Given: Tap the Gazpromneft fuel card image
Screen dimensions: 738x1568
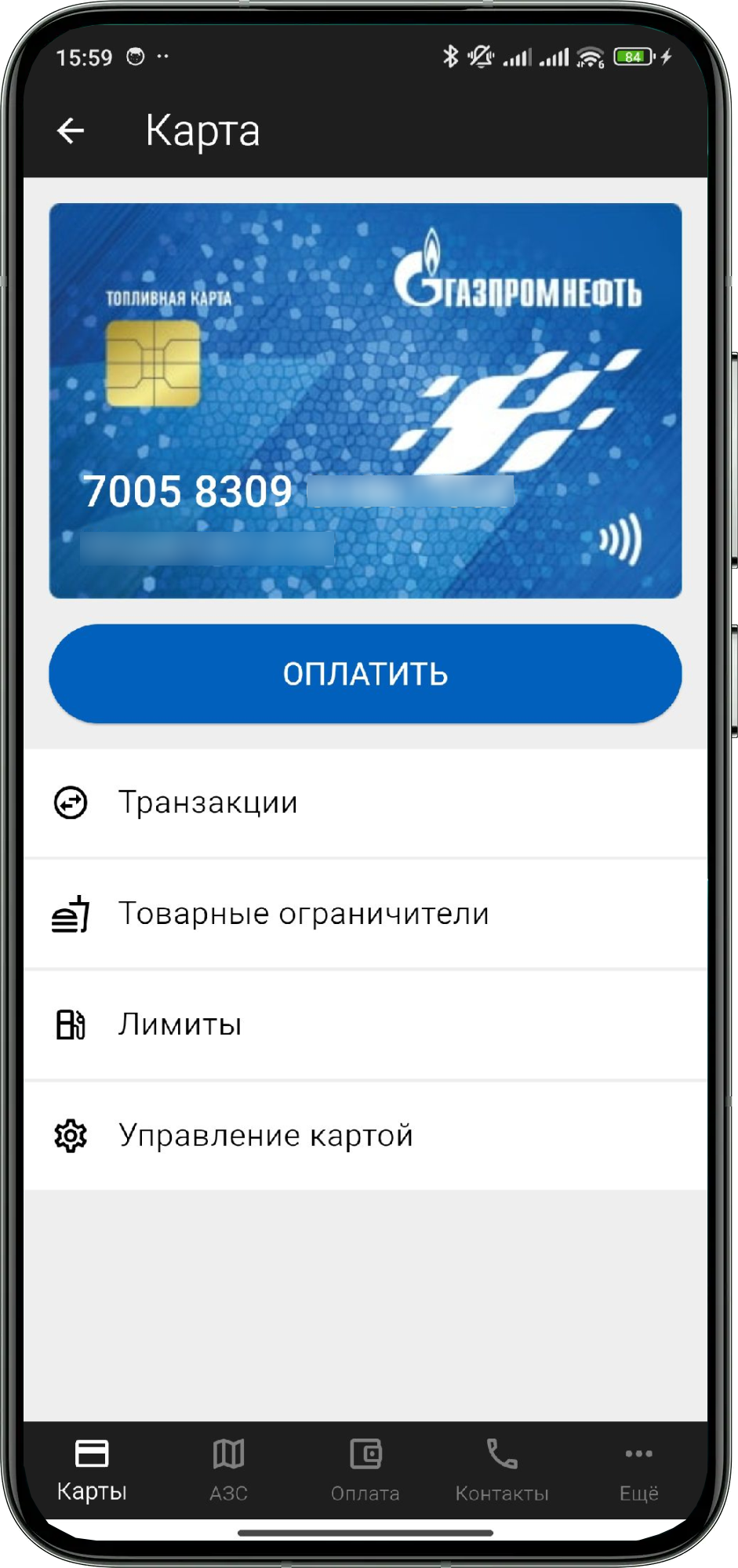Looking at the screenshot, I should click(x=365, y=401).
